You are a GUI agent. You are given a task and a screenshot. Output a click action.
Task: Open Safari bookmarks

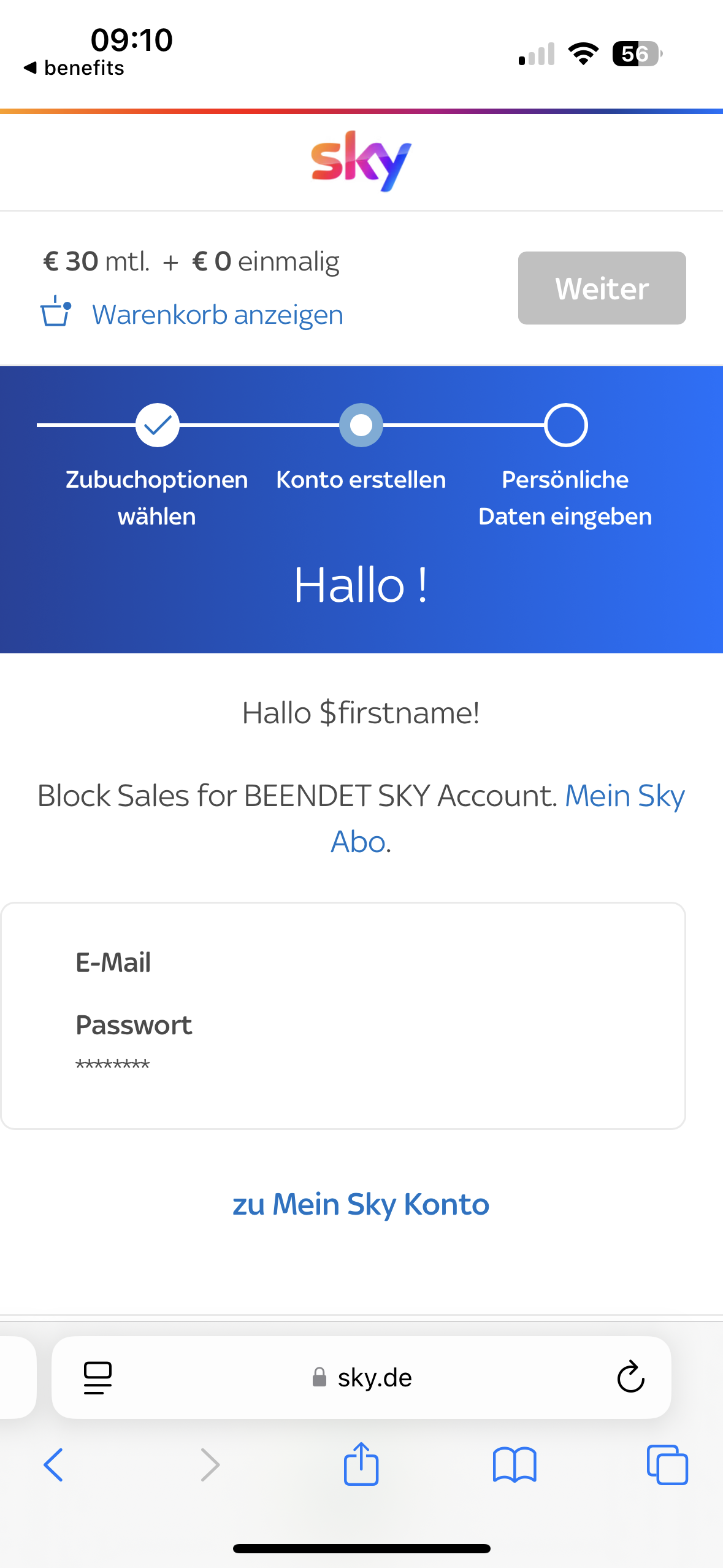click(515, 1465)
